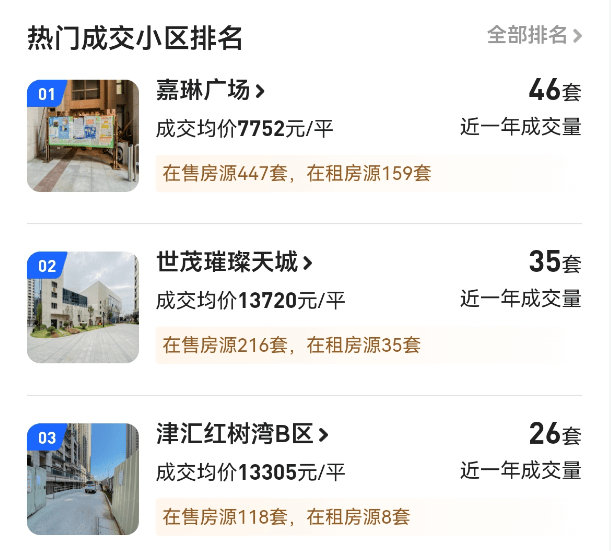The width and height of the screenshot is (611, 551).
Task: Open the 嘉琳广场 community details
Action: [210, 91]
